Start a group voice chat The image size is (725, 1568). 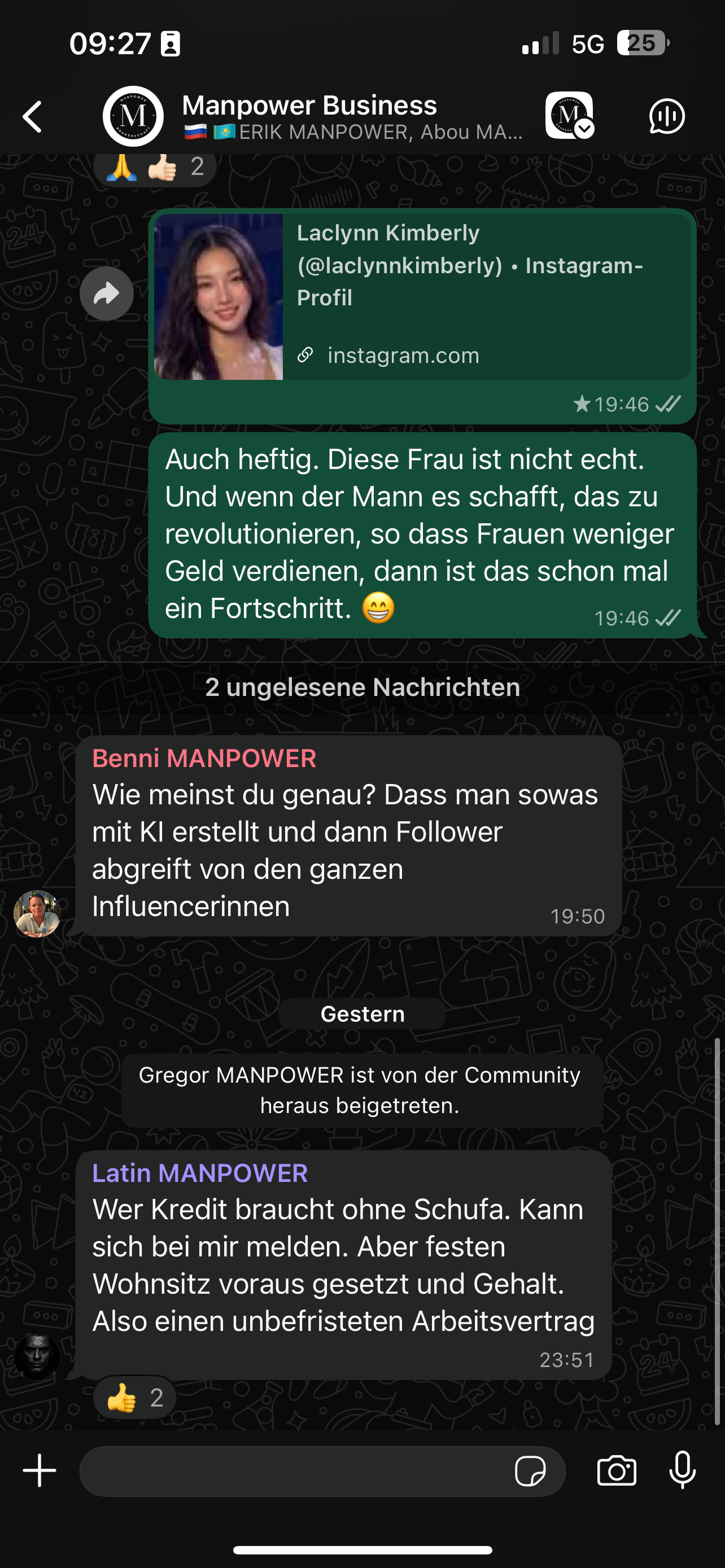pyautogui.click(x=667, y=116)
